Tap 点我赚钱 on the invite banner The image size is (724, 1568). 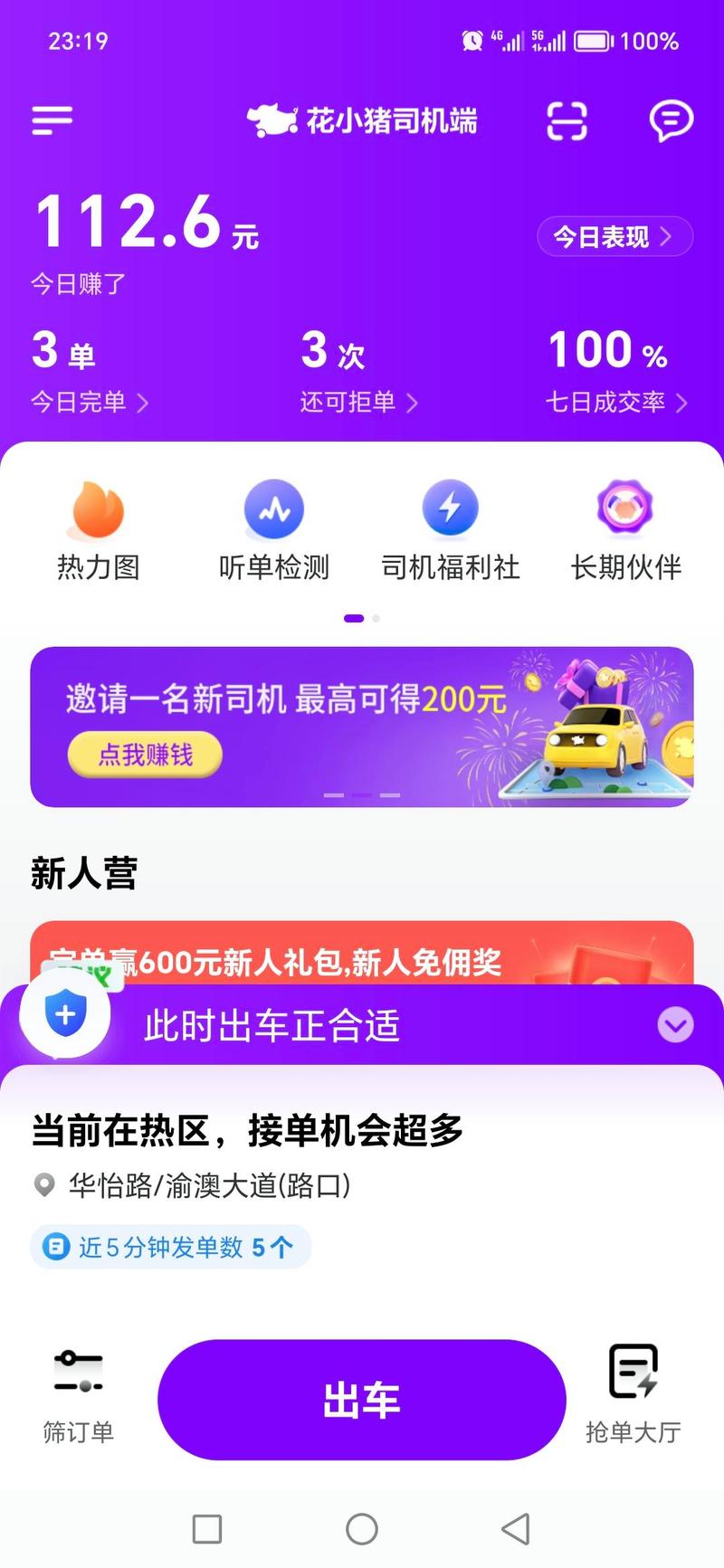[x=145, y=755]
